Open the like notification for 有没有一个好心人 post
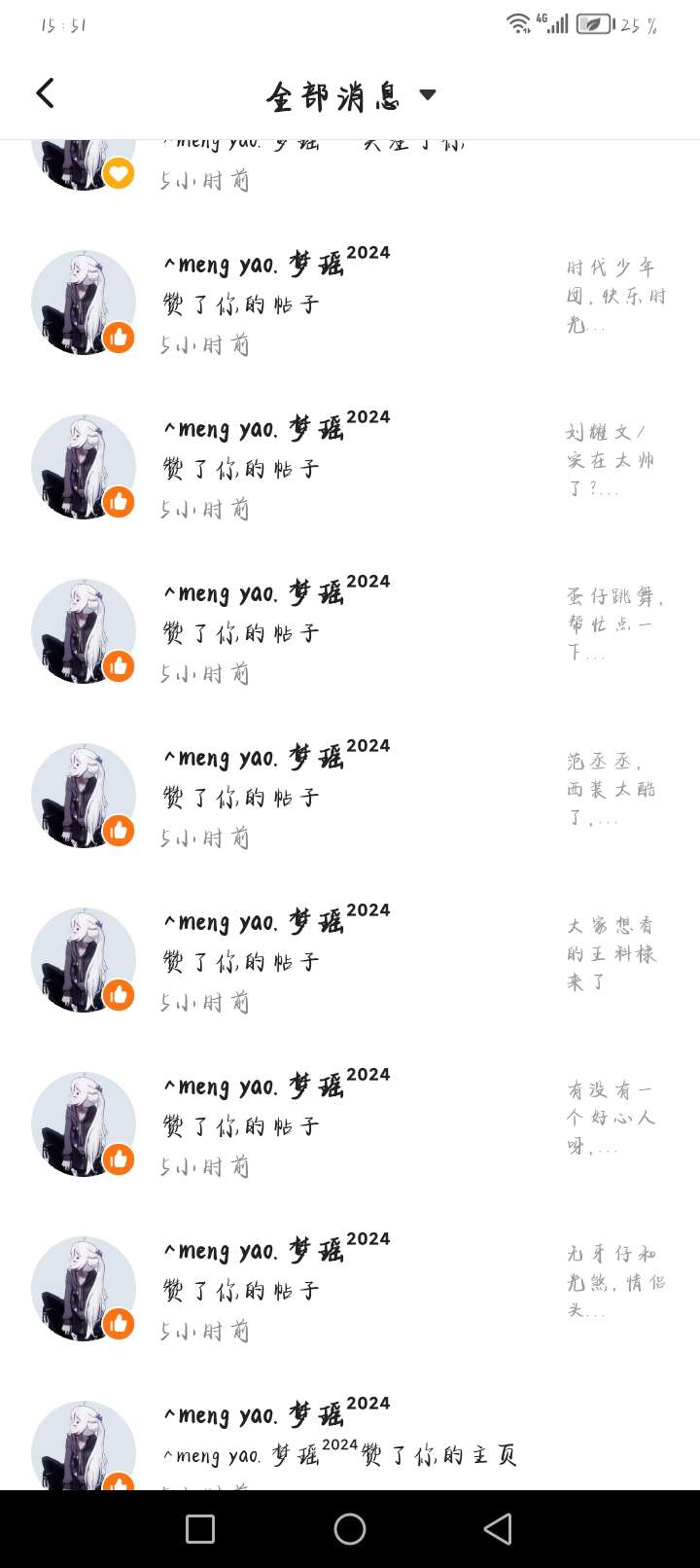 350,1125
